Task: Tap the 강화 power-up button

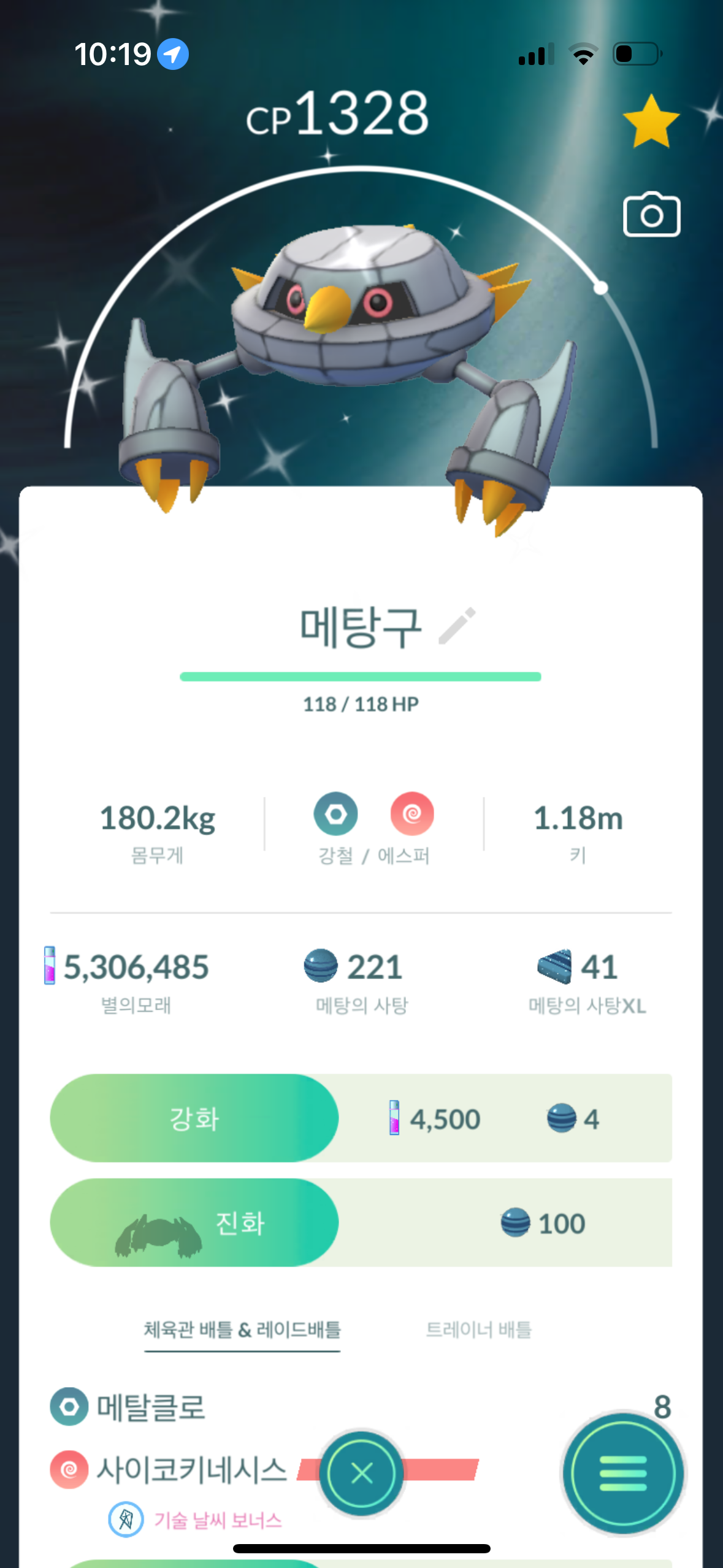Action: pos(194,1118)
